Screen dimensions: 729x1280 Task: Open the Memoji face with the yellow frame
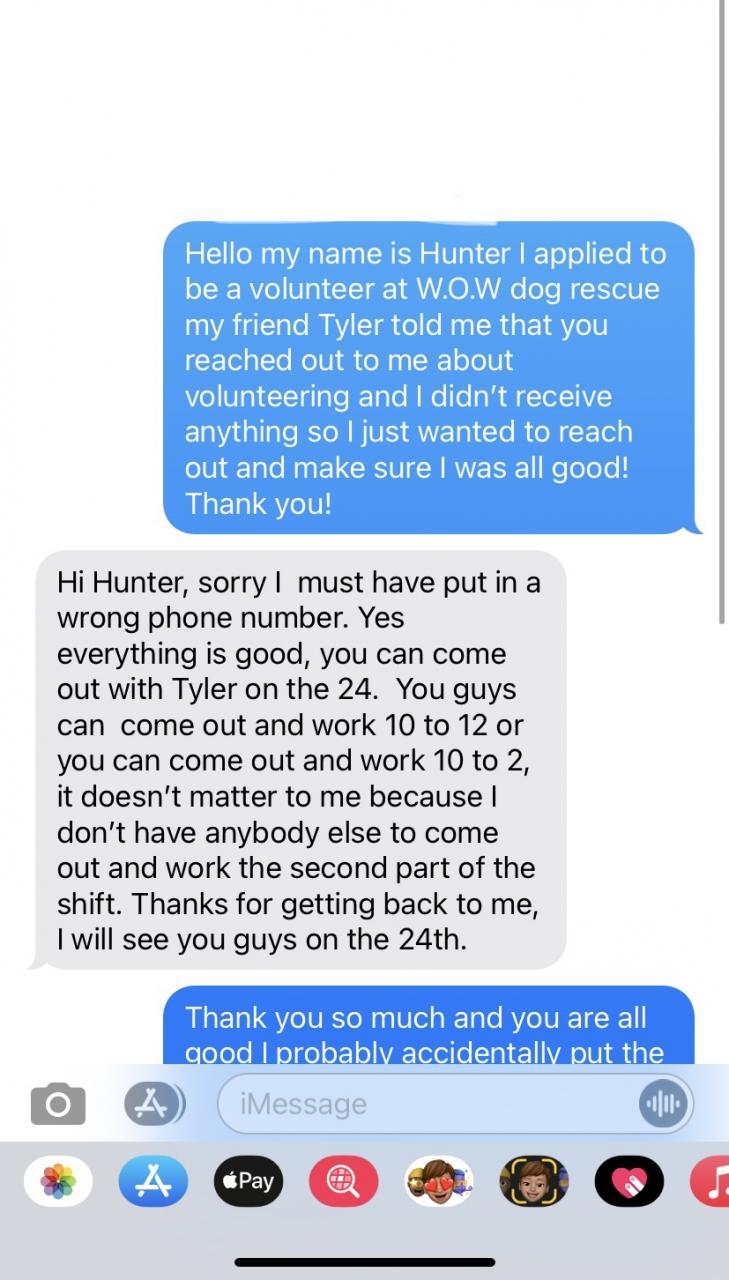point(534,1182)
